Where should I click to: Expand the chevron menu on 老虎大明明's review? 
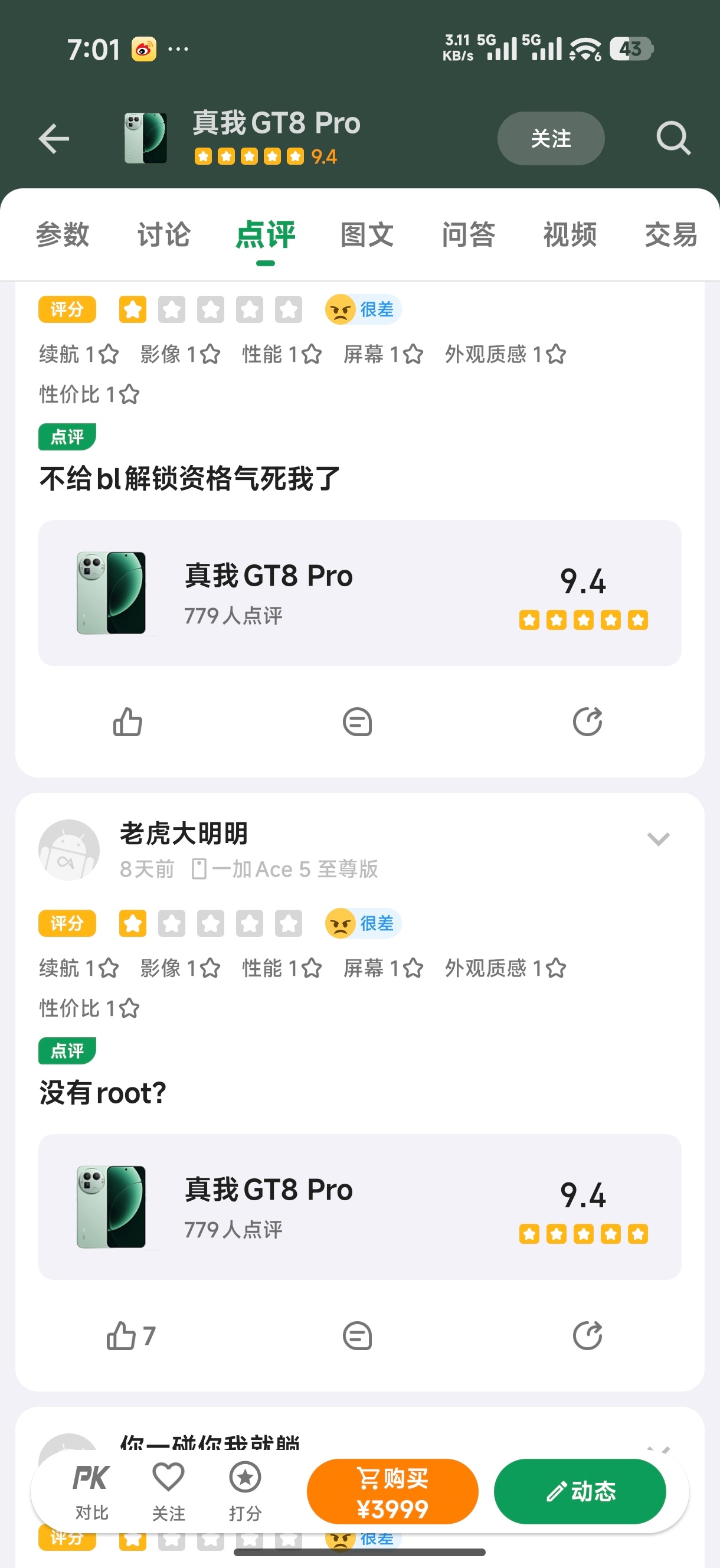[x=658, y=839]
